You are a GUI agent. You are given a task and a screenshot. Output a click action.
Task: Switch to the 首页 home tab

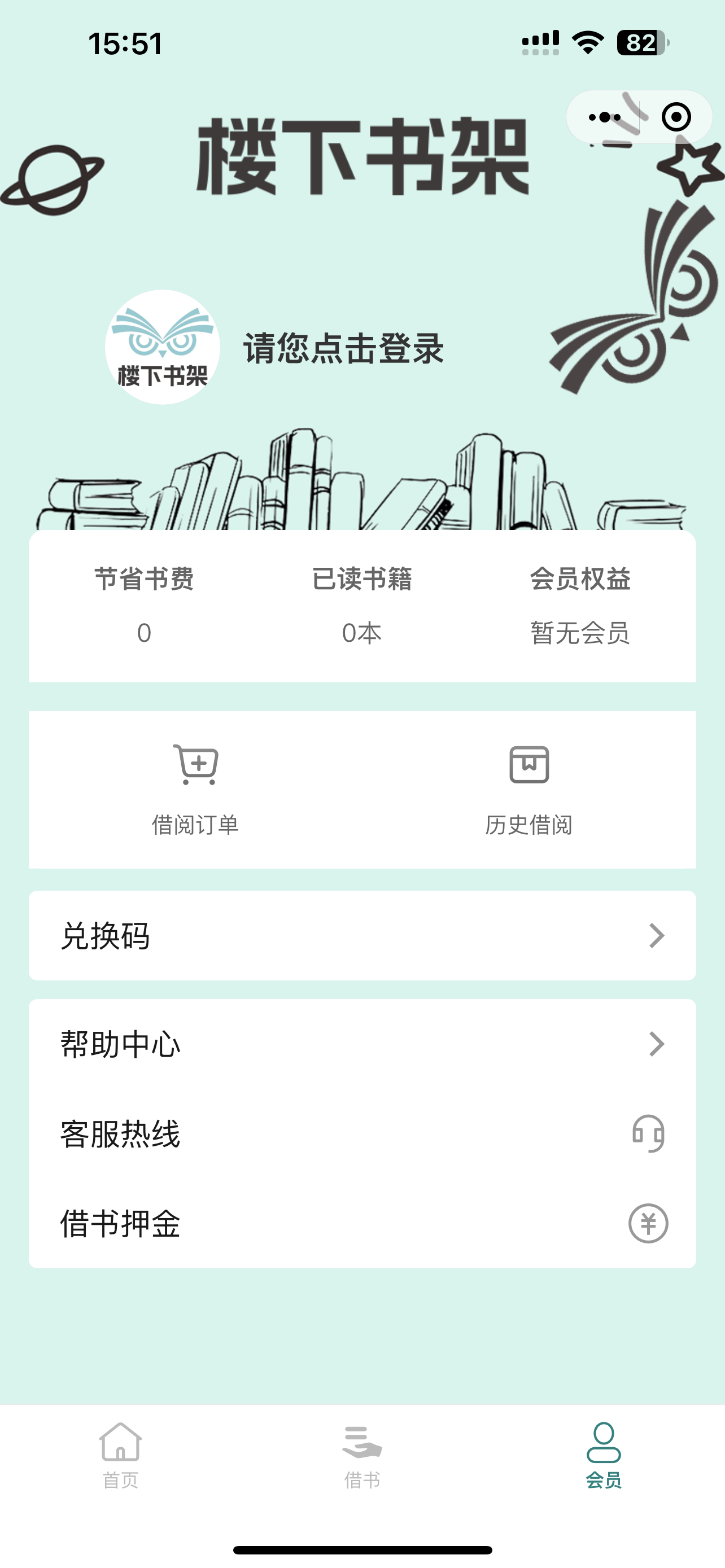pyautogui.click(x=120, y=1455)
